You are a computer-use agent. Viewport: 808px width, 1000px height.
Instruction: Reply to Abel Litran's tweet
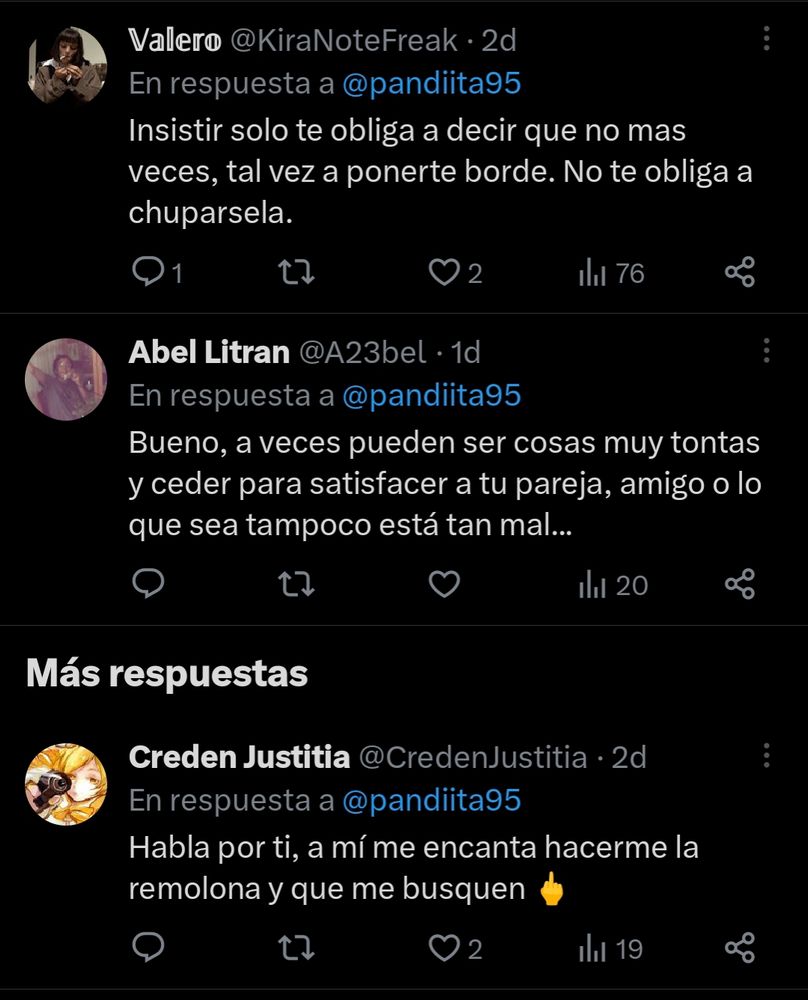148,584
